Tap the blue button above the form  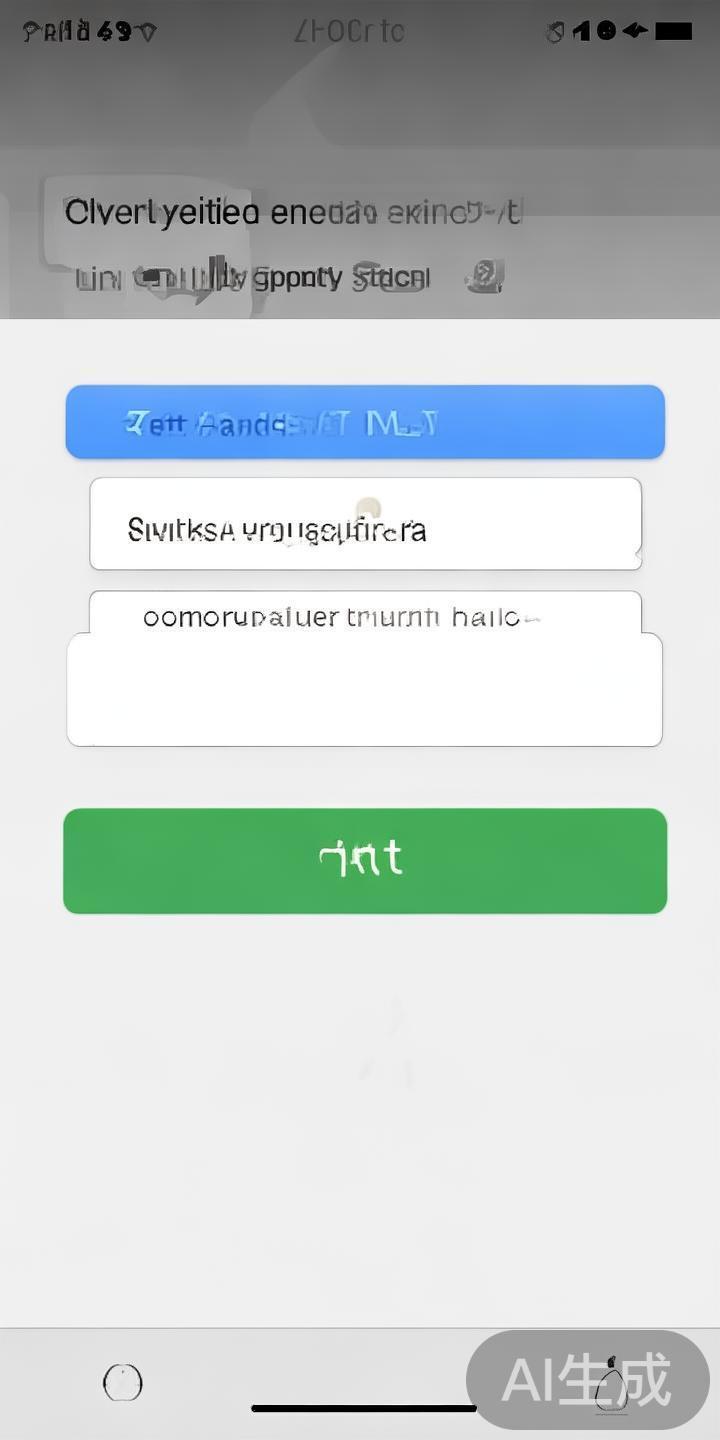pyautogui.click(x=365, y=422)
